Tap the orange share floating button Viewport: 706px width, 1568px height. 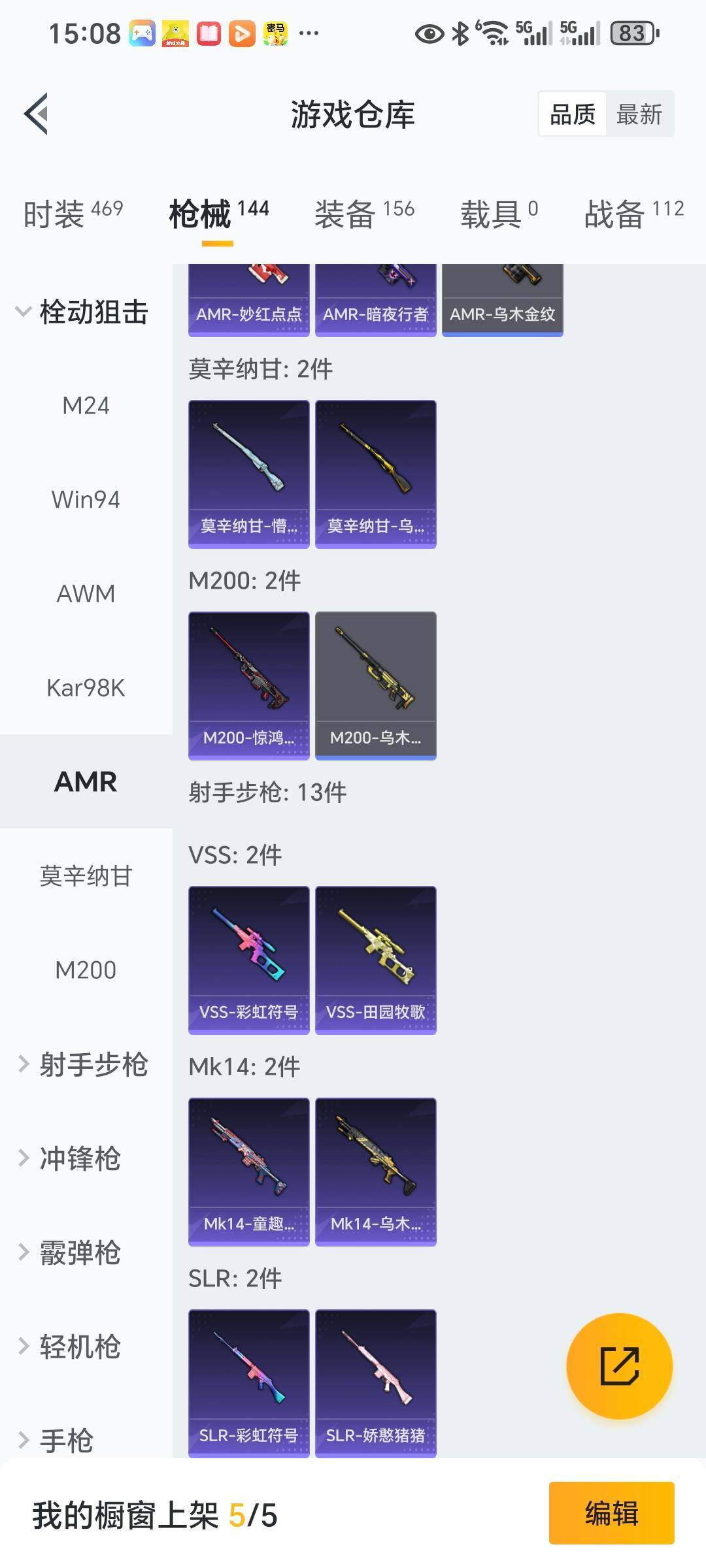point(618,1366)
